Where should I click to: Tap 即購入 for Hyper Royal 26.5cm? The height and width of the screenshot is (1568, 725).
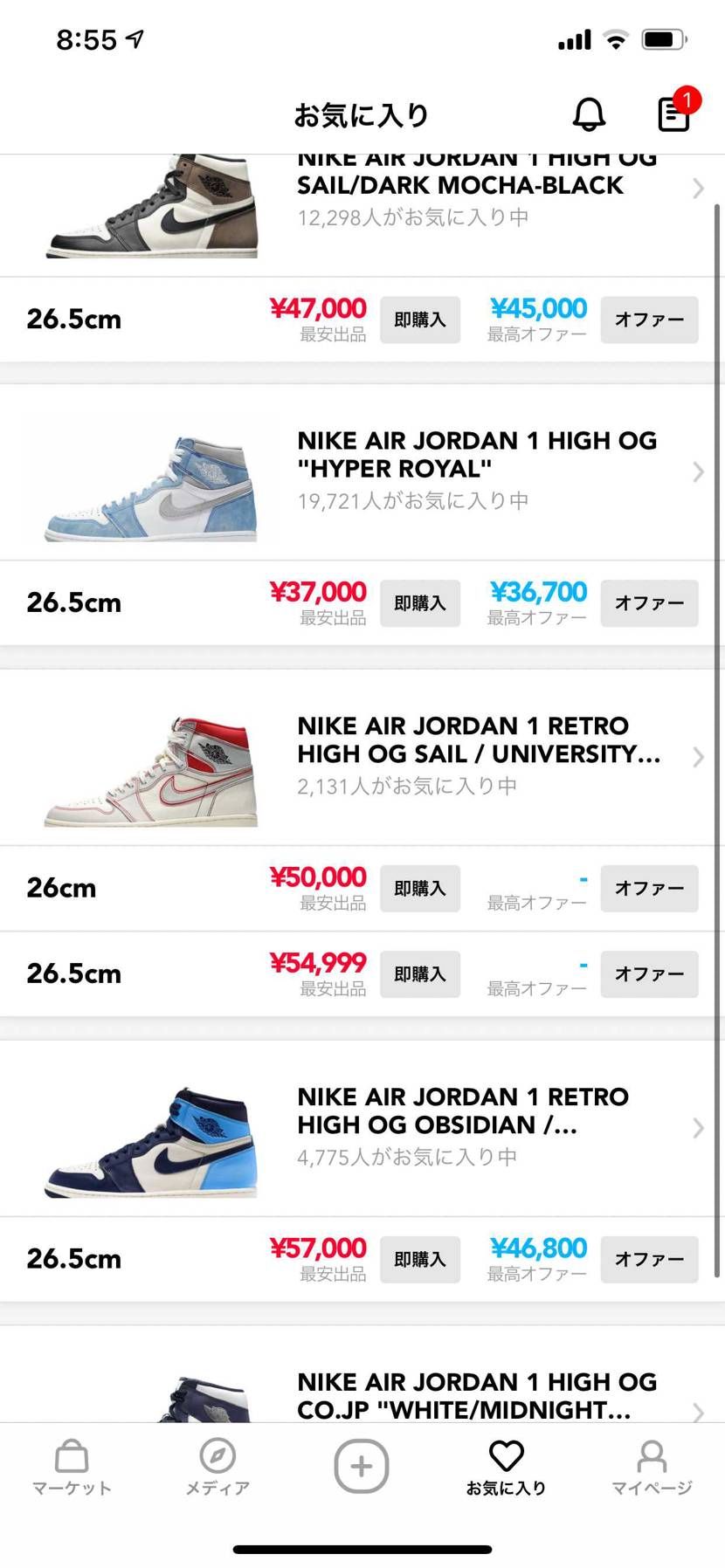point(420,602)
